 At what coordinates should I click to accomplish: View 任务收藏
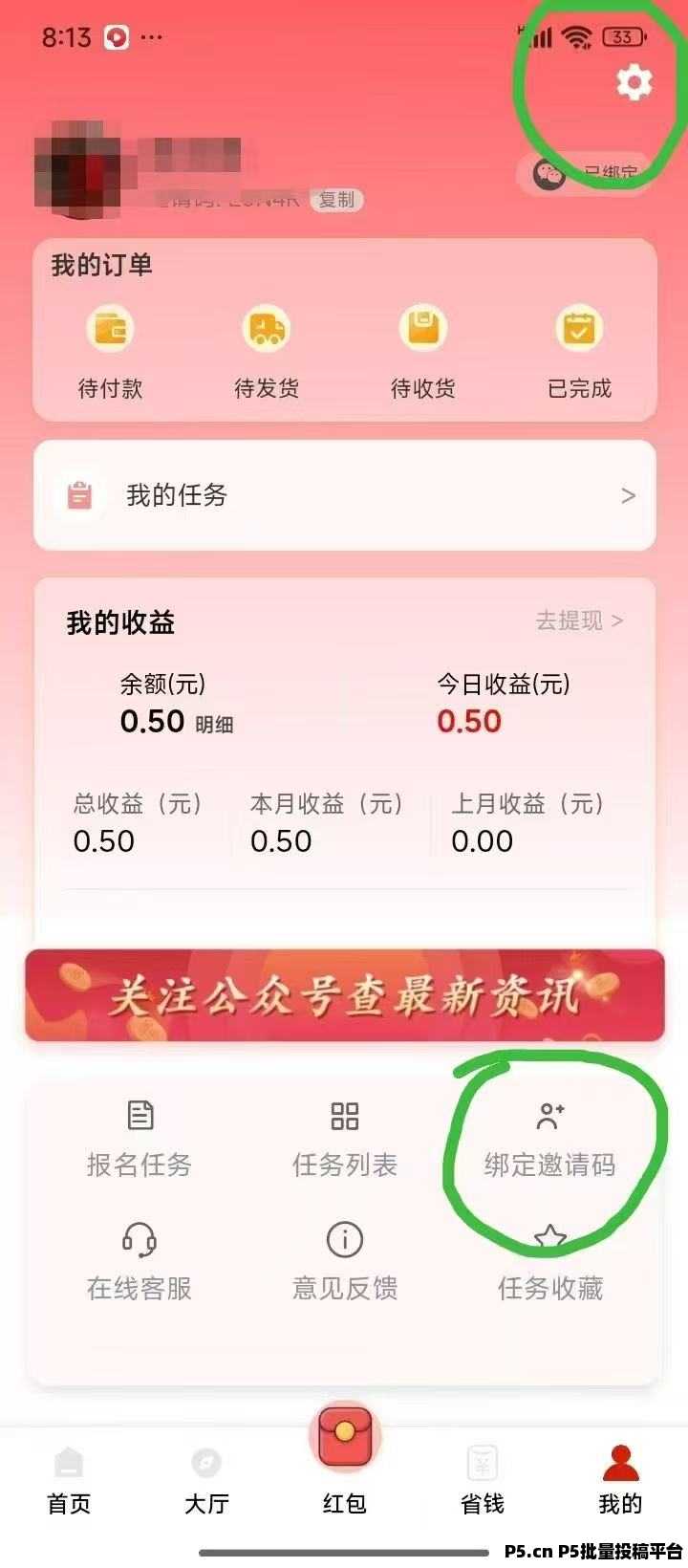pos(549,1262)
